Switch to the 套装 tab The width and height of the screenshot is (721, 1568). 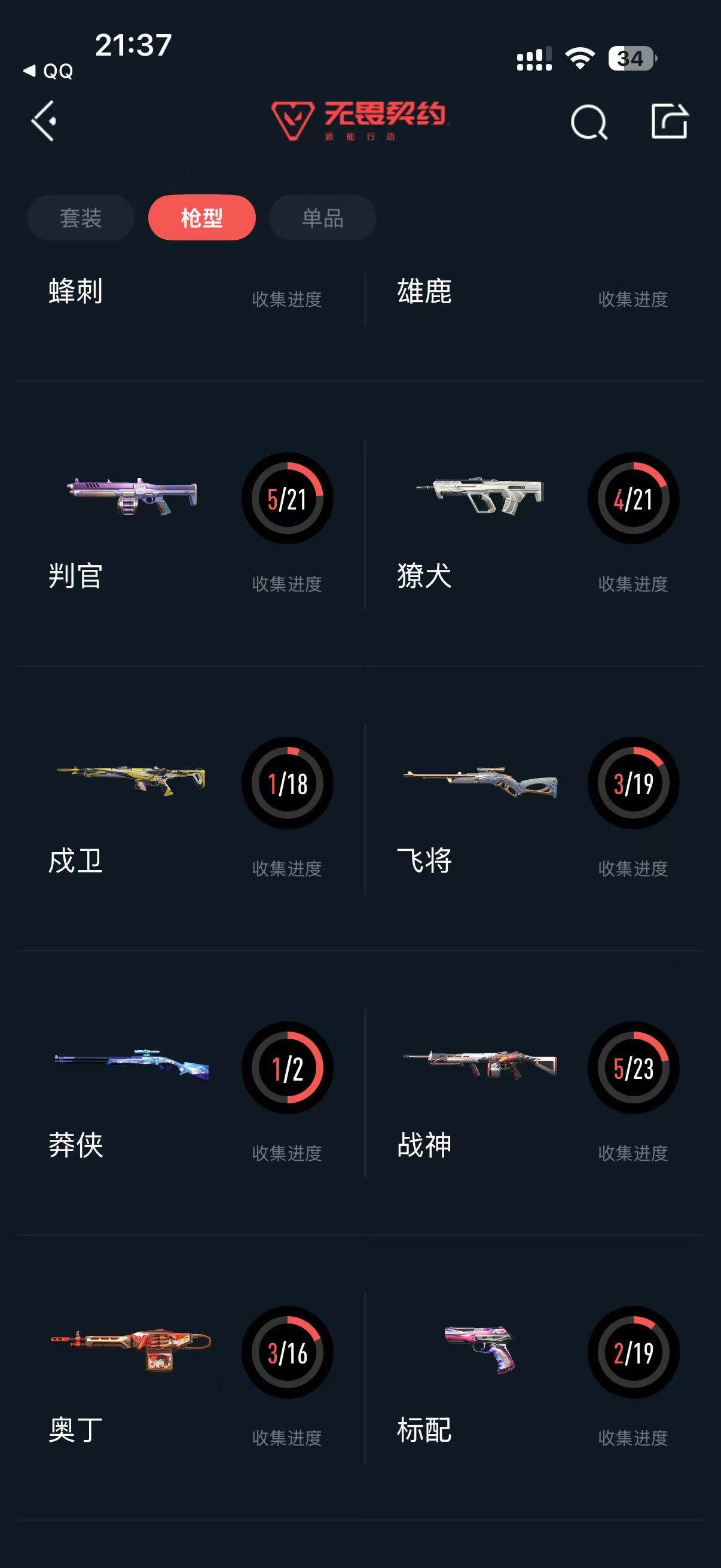tap(80, 217)
